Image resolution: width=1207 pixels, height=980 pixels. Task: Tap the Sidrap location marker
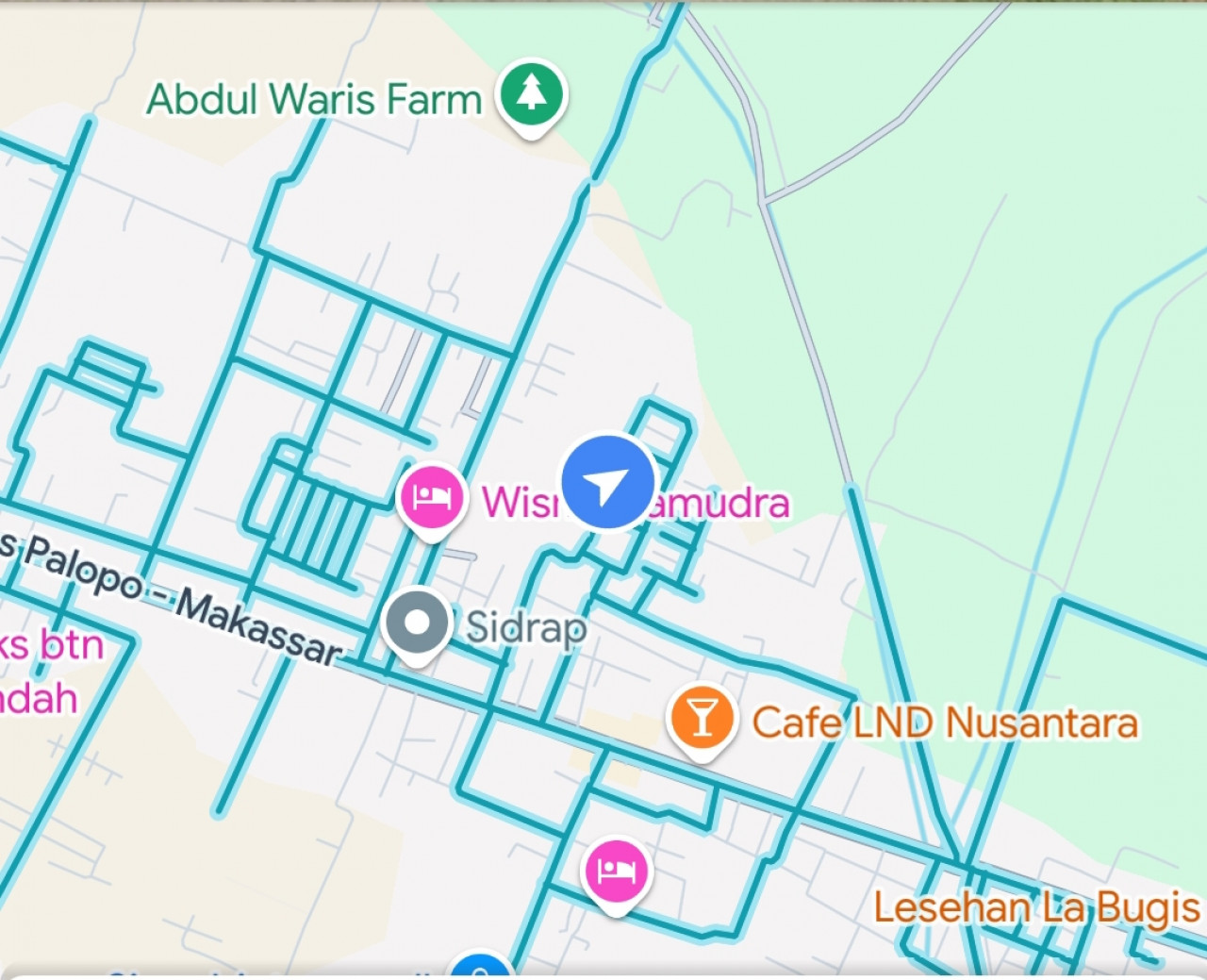point(417,623)
